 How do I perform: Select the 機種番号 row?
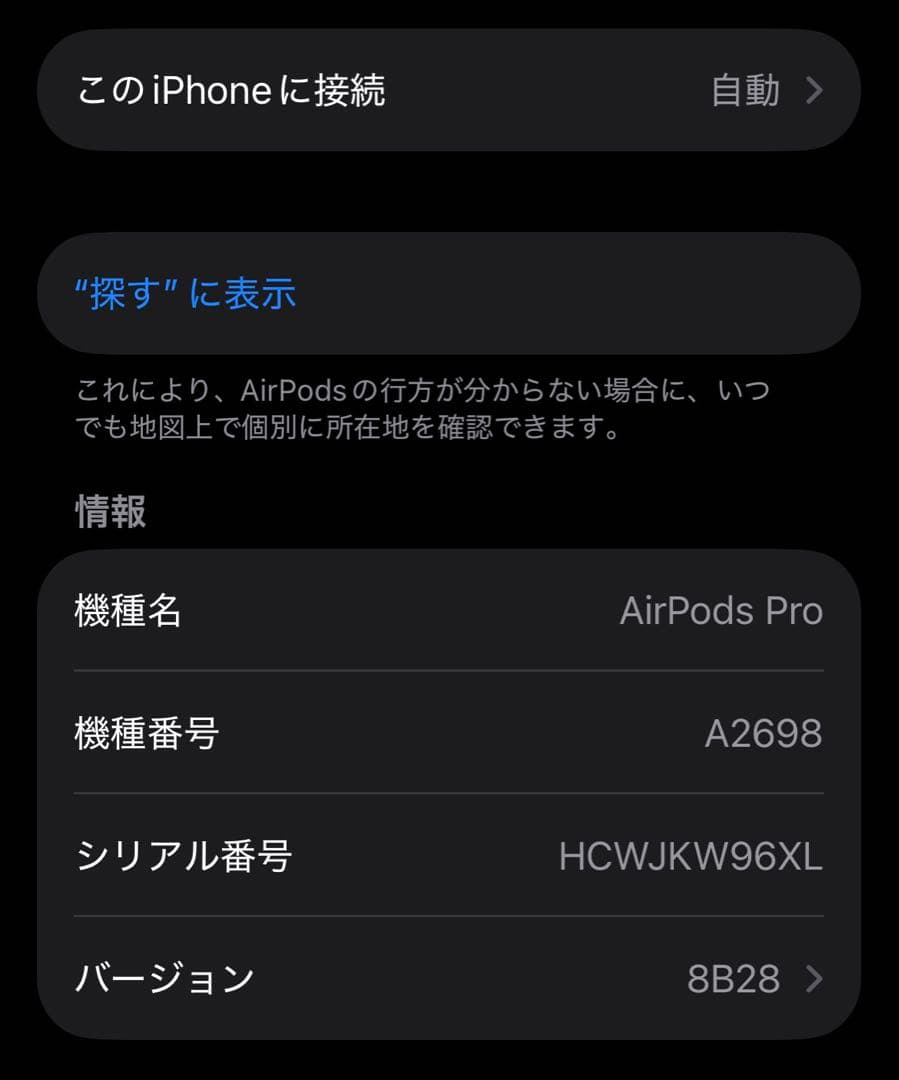pos(450,733)
